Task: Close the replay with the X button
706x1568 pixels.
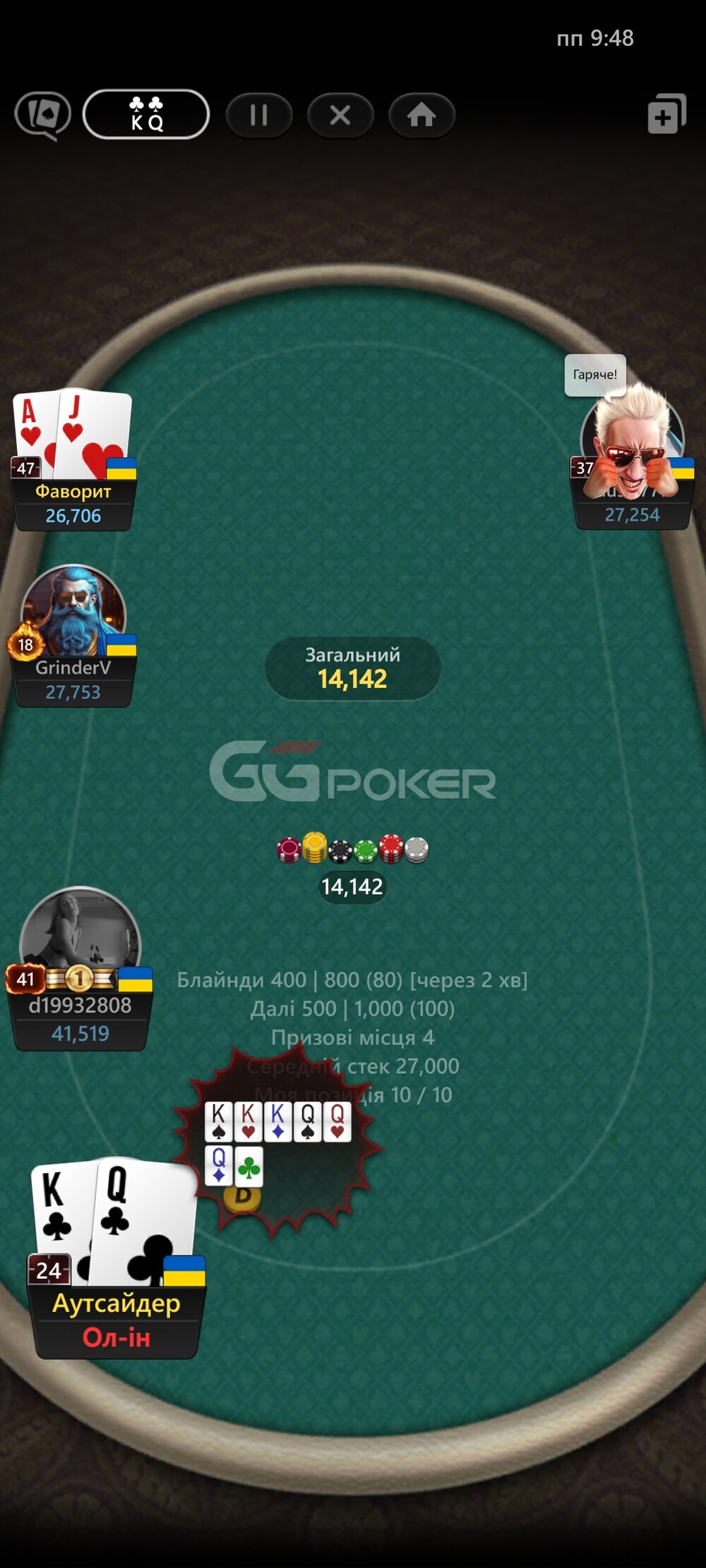Action: point(340,115)
